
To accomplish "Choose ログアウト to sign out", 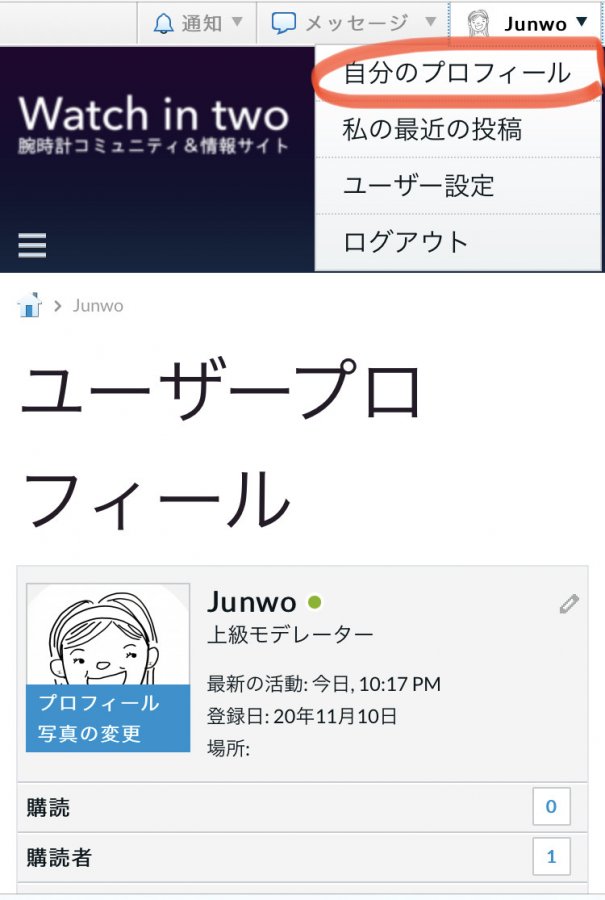I will 405,241.
